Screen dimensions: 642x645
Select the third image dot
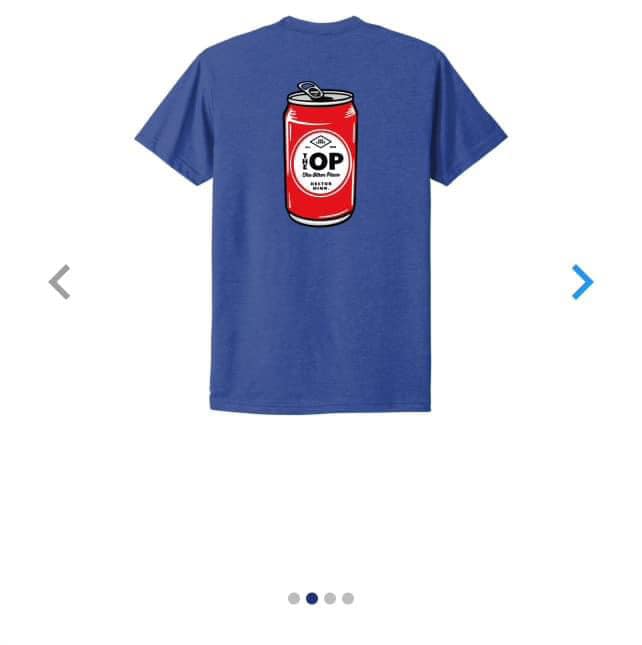click(x=330, y=598)
